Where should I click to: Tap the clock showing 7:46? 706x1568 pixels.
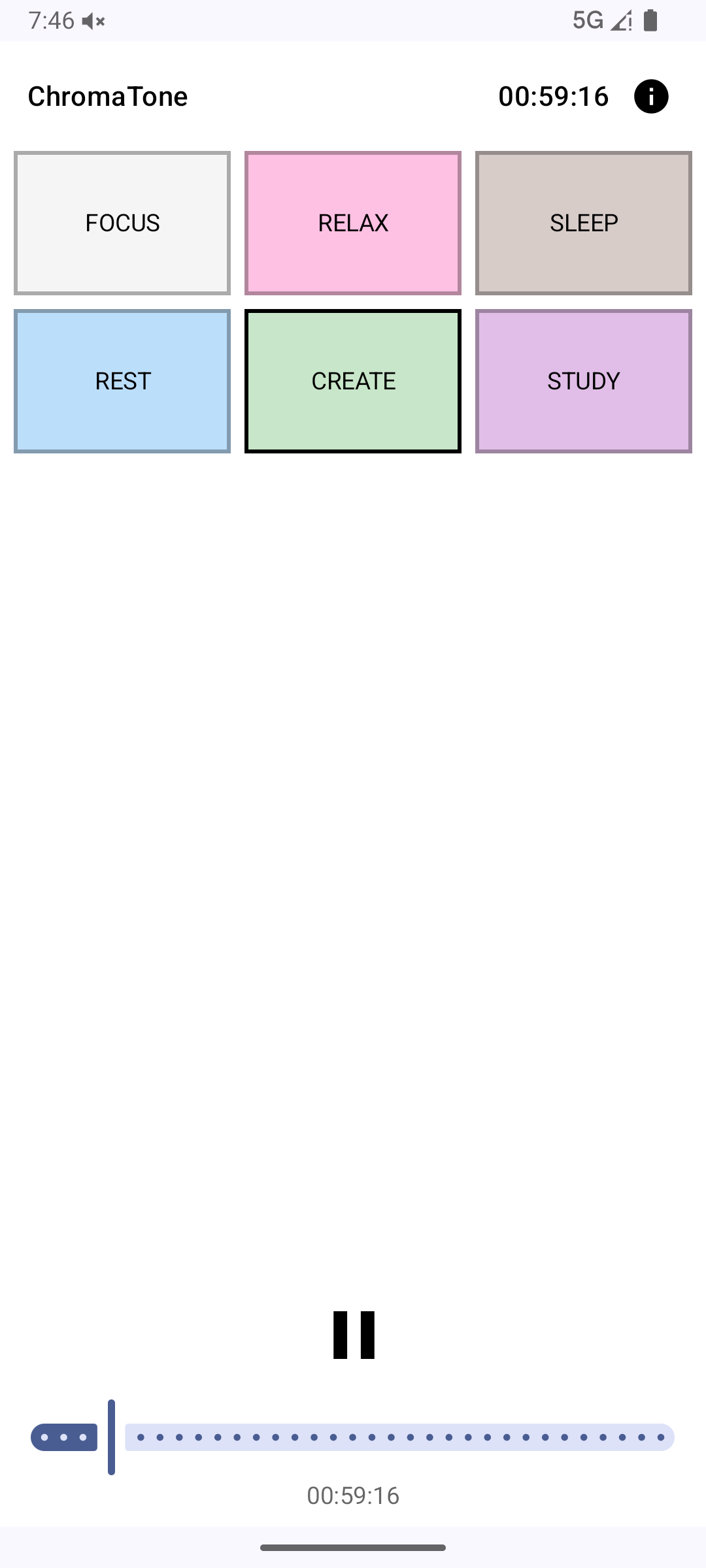pyautogui.click(x=51, y=21)
